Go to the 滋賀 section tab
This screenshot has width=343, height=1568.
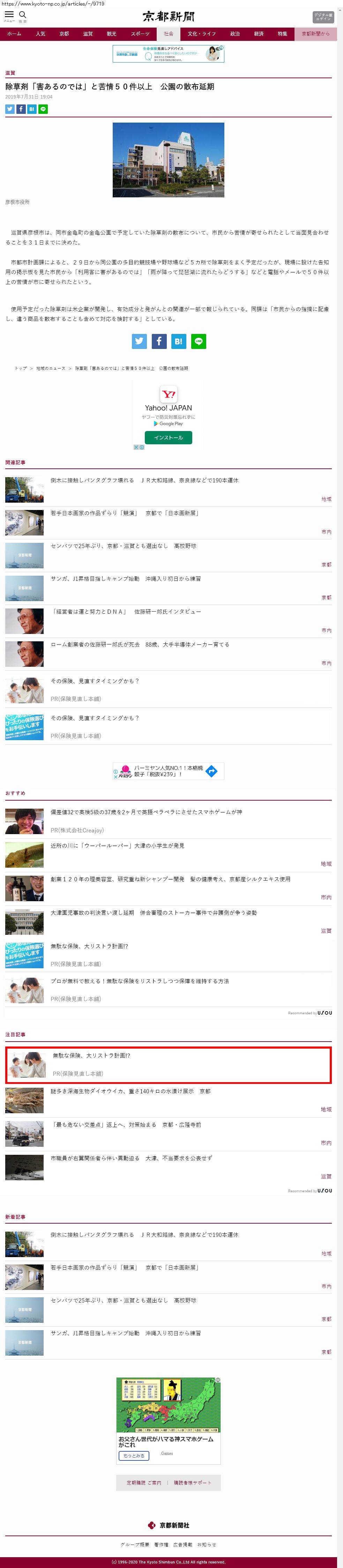[88, 34]
